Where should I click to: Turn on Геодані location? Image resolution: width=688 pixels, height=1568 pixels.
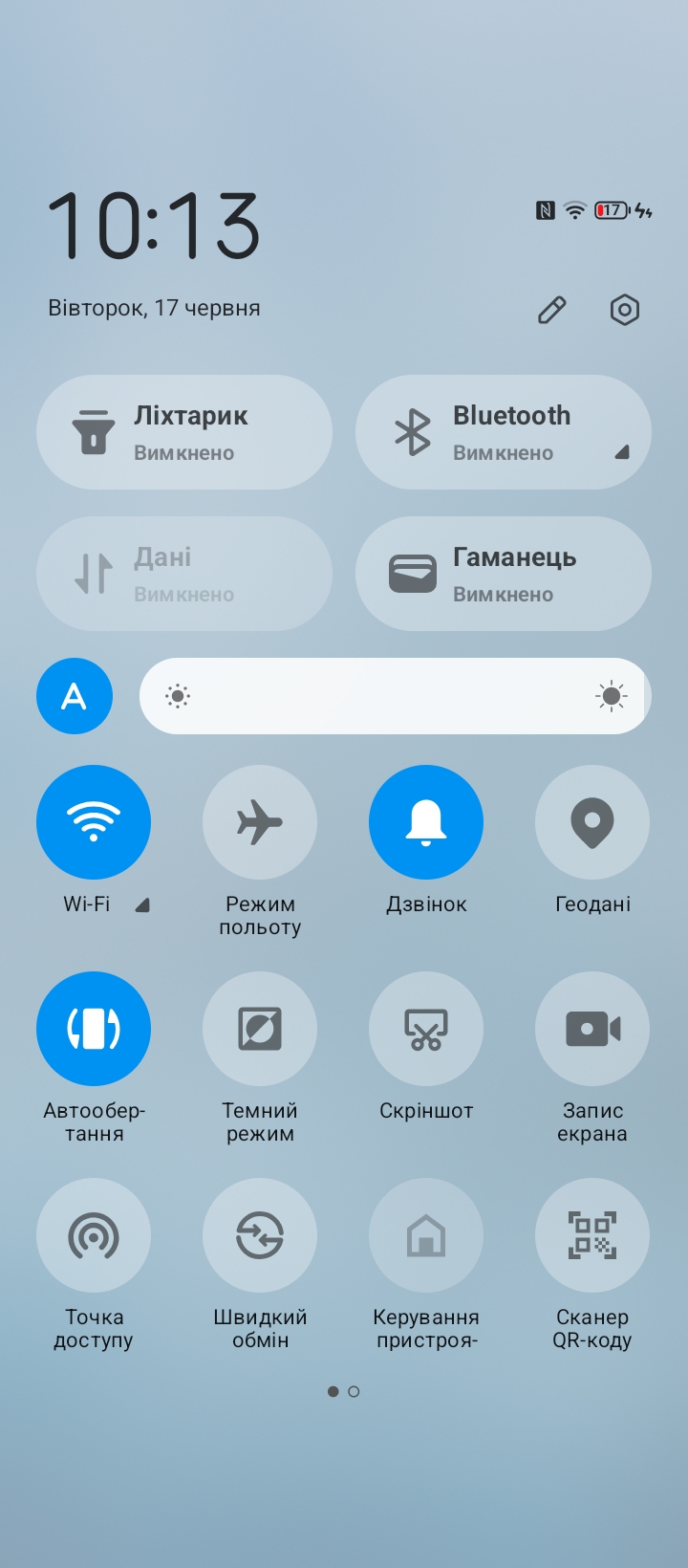click(592, 822)
